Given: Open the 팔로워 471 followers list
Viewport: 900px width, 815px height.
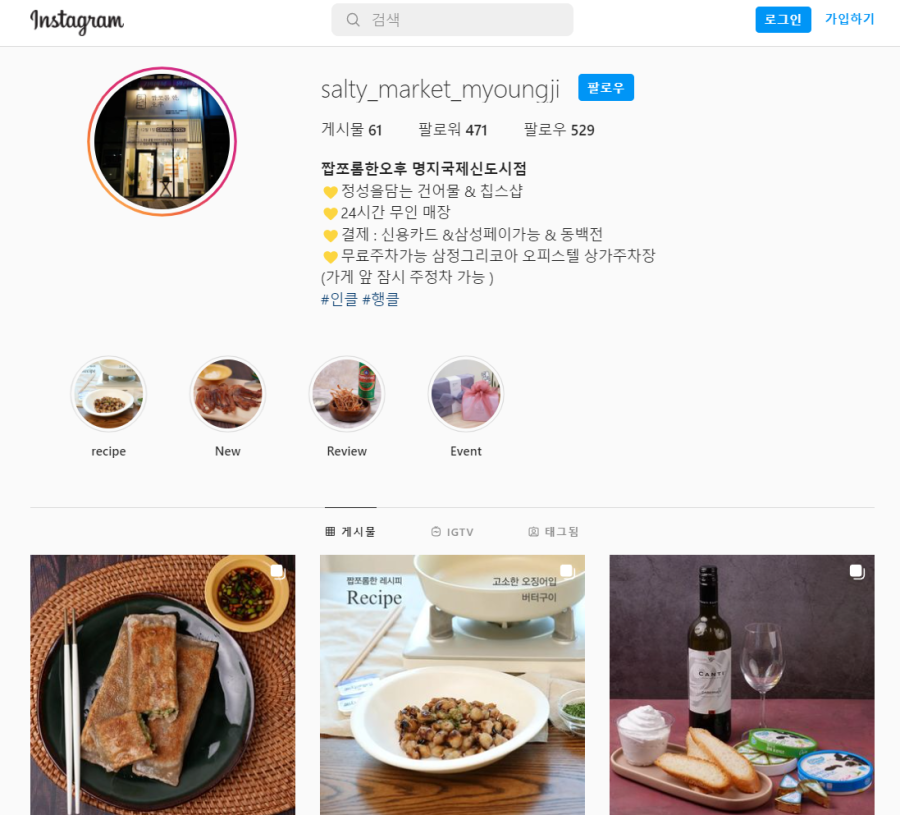Looking at the screenshot, I should tap(452, 130).
